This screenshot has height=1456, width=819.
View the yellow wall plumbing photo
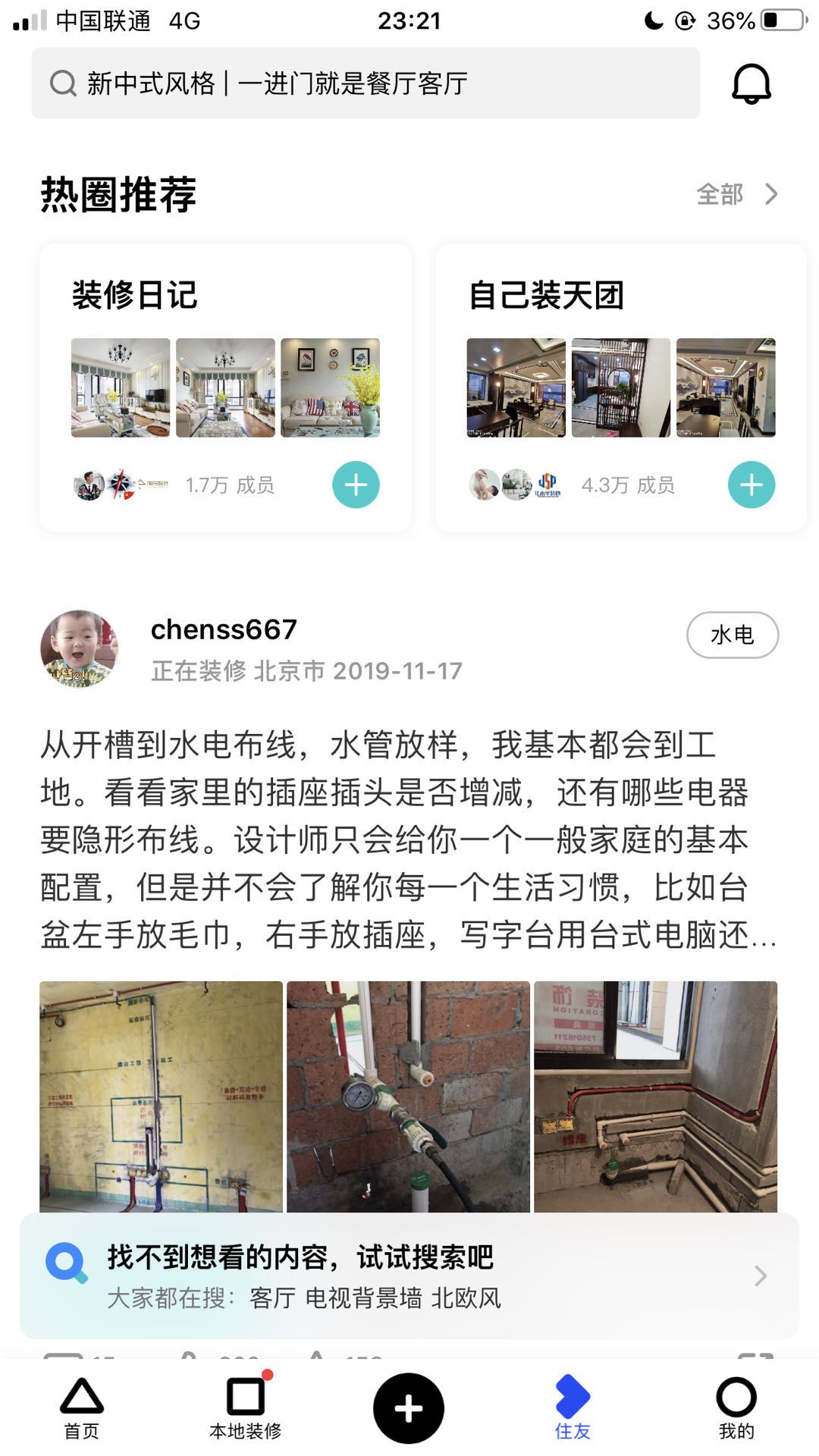[161, 1096]
